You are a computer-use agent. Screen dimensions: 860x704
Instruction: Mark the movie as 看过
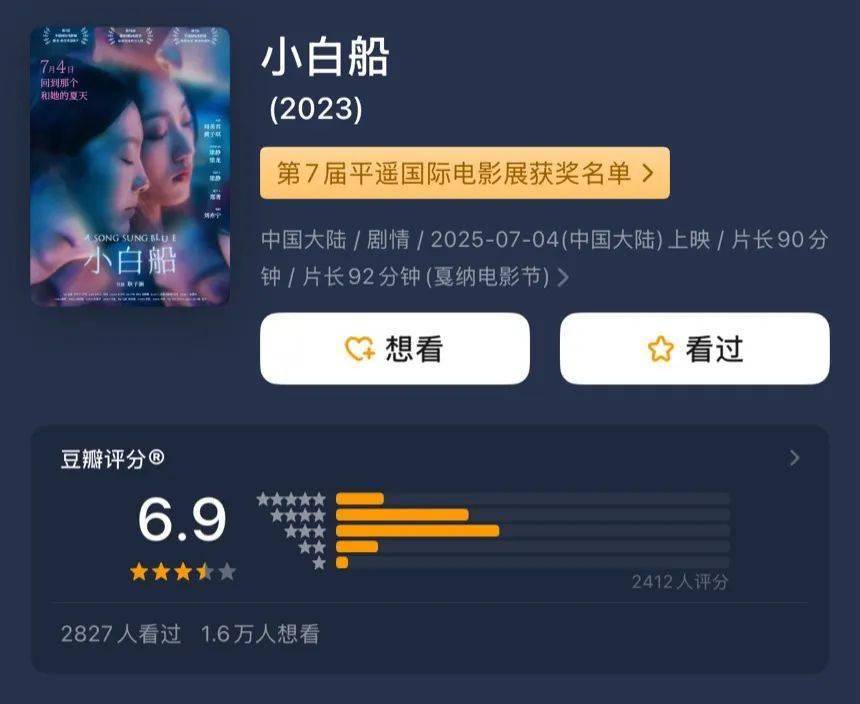694,348
